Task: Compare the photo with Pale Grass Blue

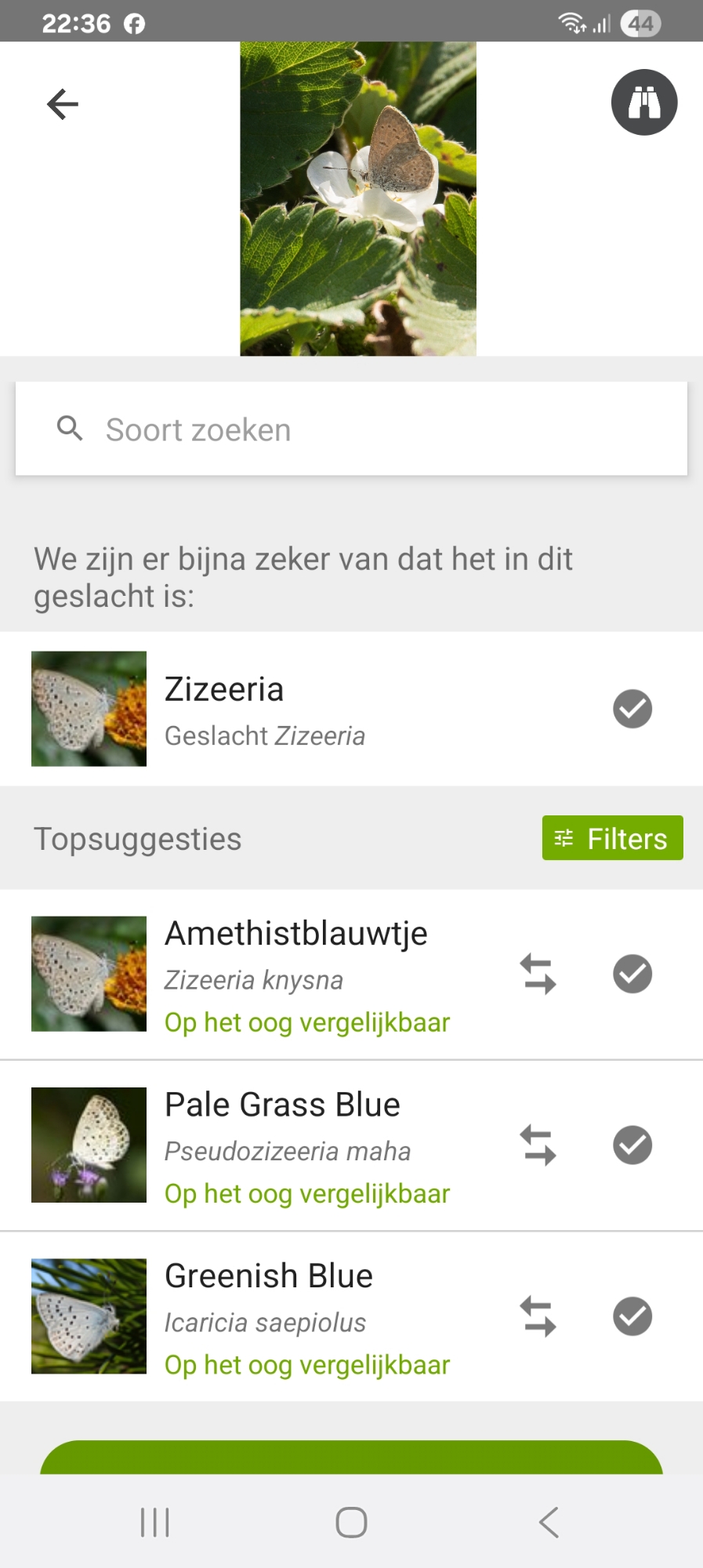Action: point(538,1145)
